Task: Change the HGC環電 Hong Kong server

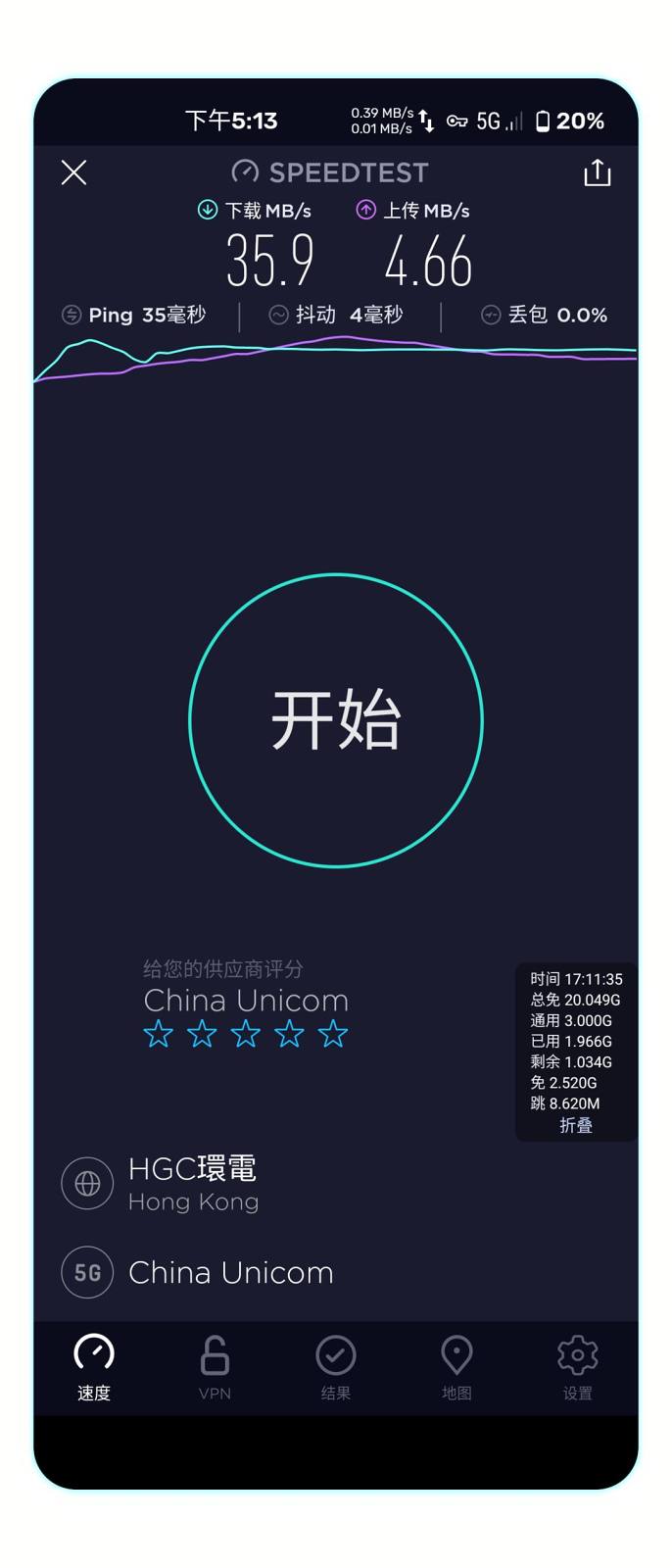Action: pos(191,1183)
